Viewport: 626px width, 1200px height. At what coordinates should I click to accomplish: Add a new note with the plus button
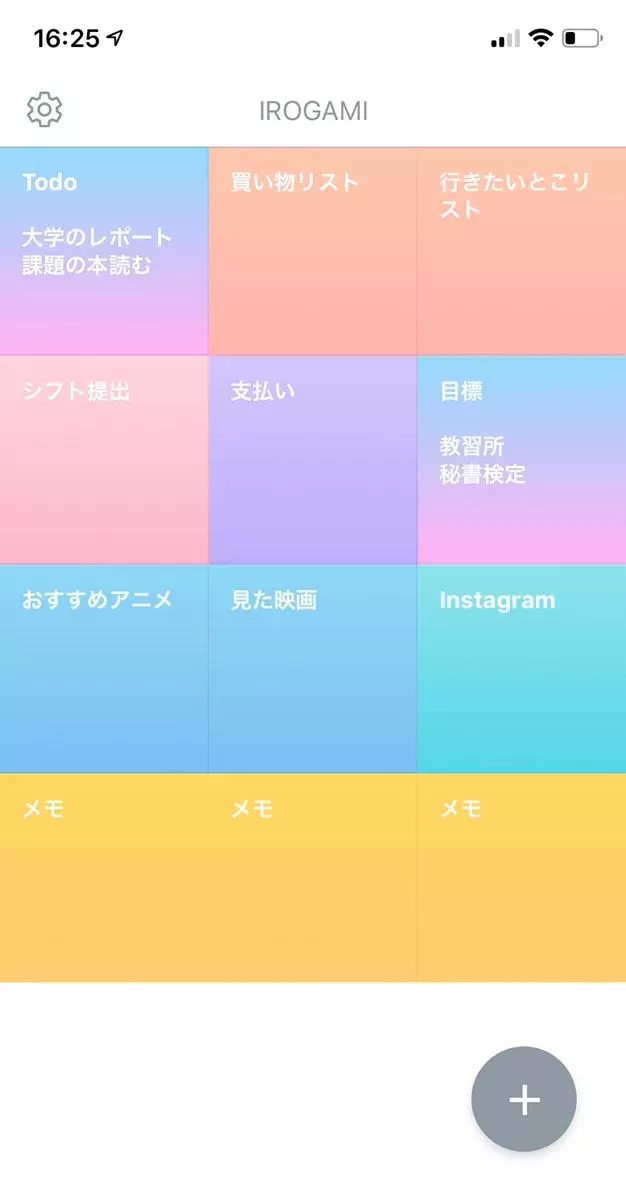pos(523,1100)
